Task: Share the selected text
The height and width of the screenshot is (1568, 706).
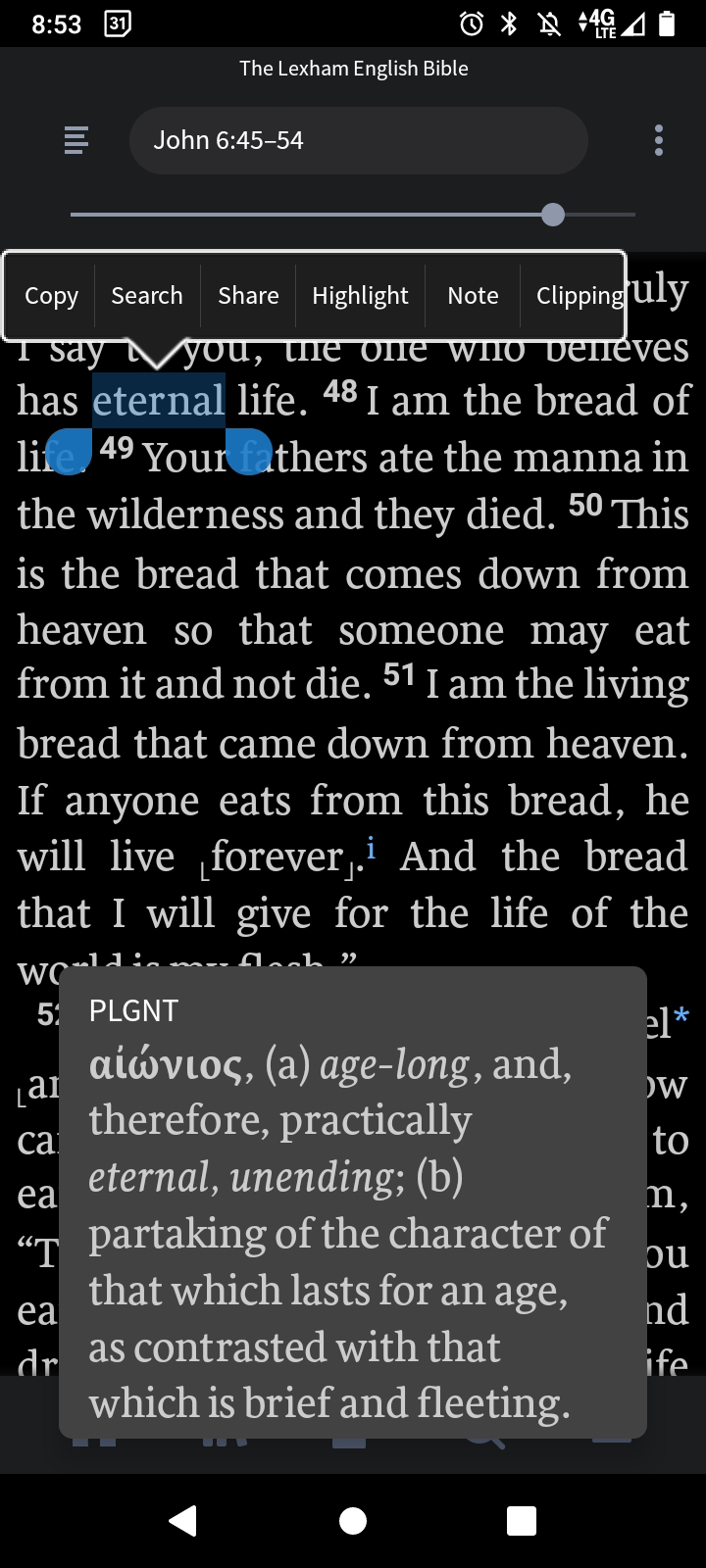Action: click(248, 296)
